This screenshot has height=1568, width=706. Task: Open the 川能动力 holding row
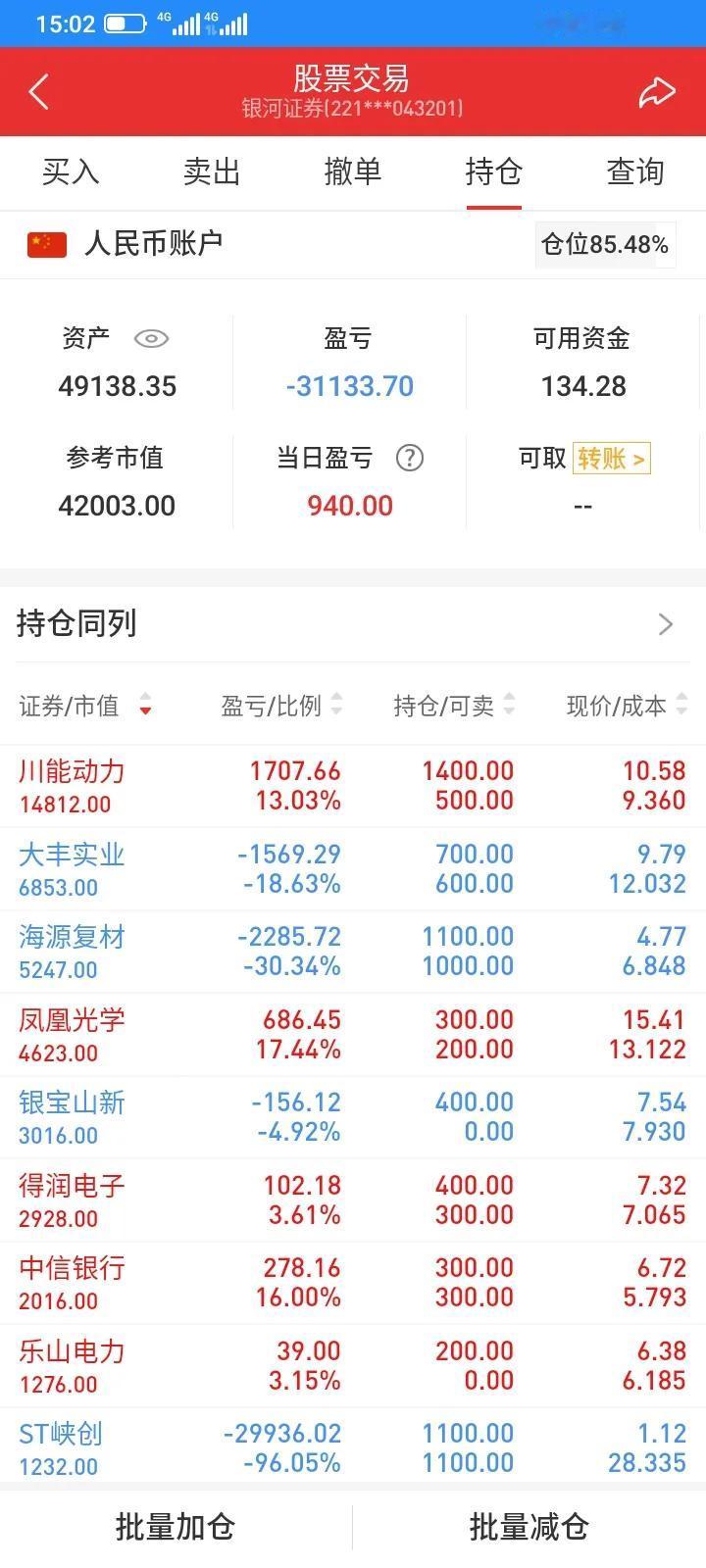[x=353, y=786]
